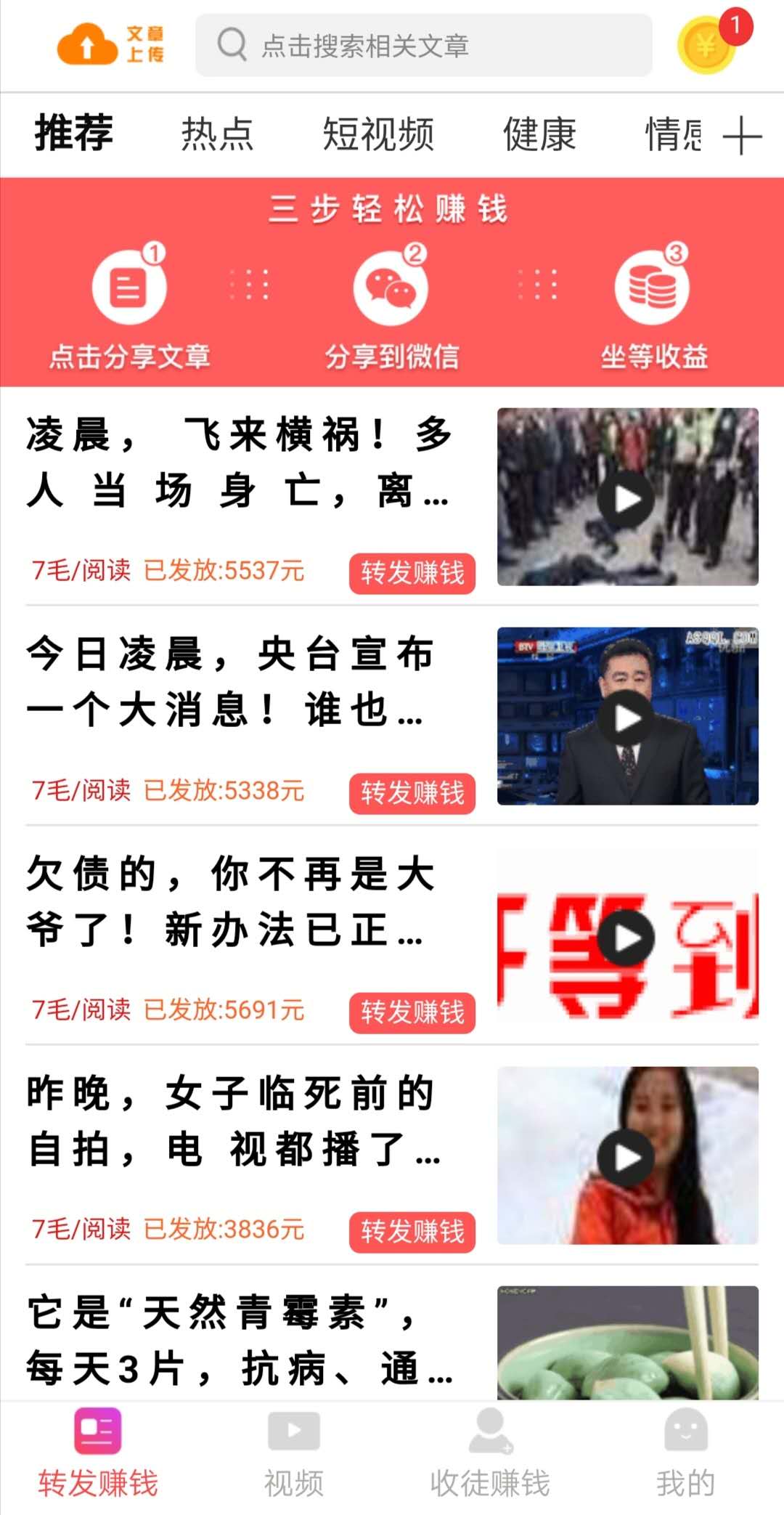Tap the 文章上传 upload icon
Screen dimensions: 784x1515
[110, 44]
